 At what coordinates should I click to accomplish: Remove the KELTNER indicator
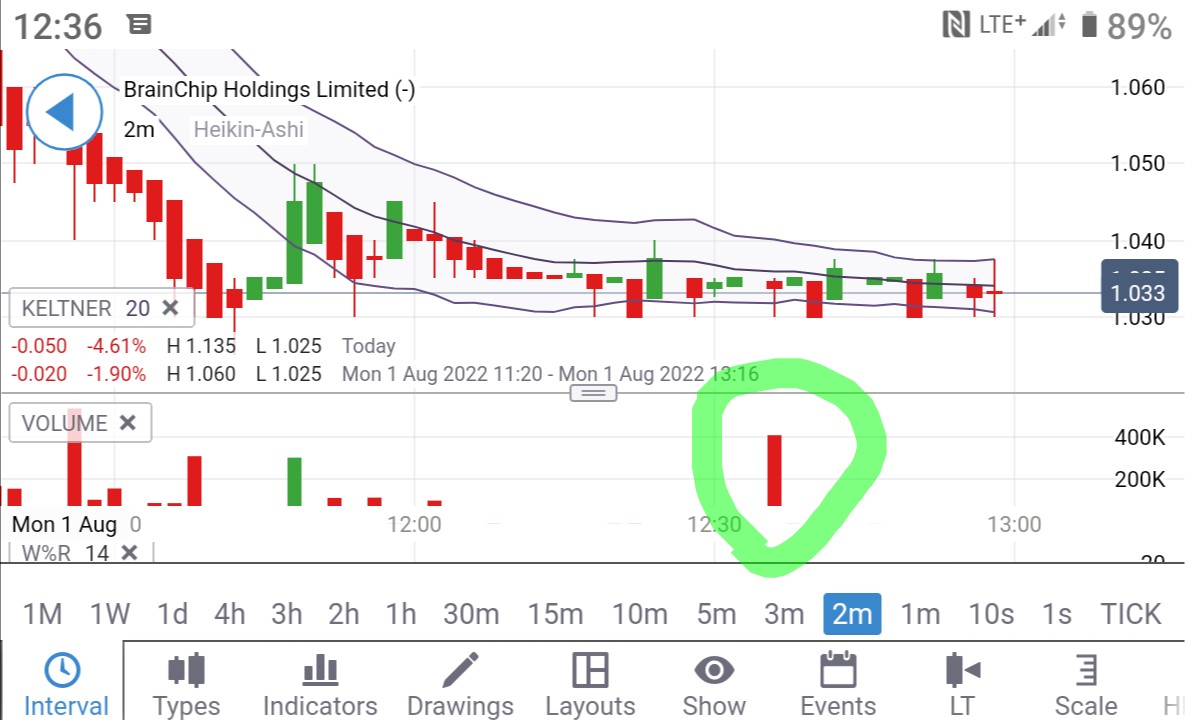(x=170, y=308)
